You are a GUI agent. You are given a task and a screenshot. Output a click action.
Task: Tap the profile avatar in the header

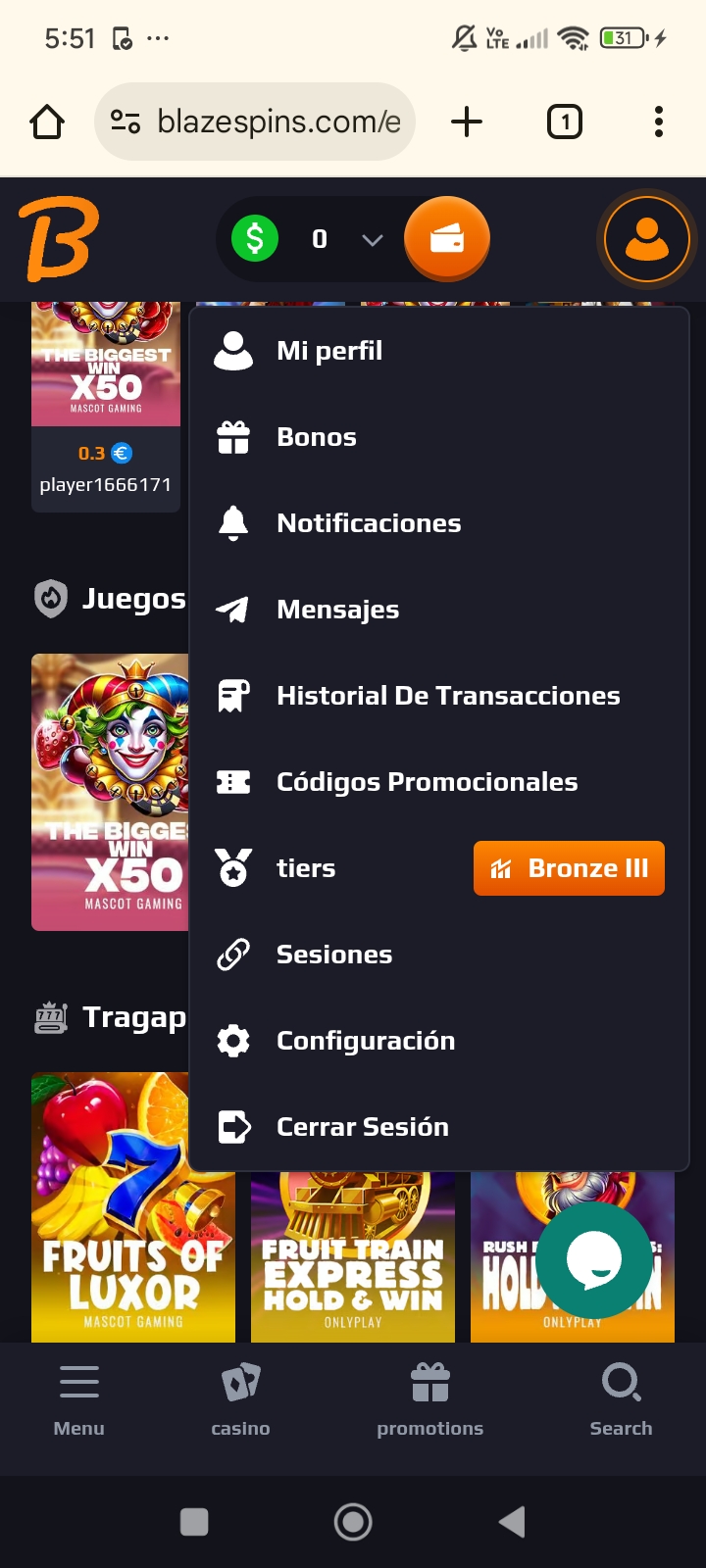pos(647,238)
